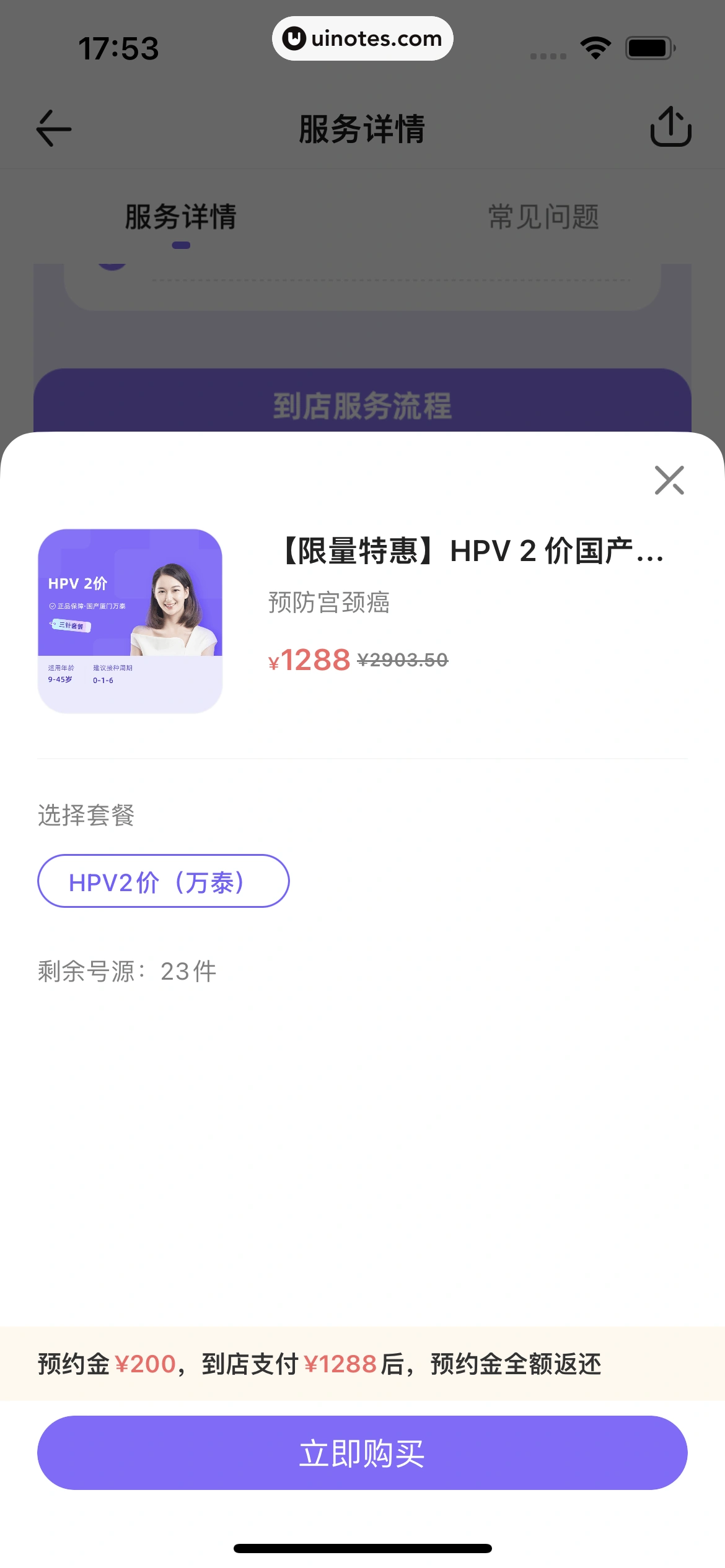Go back using the back arrow
The image size is (725, 1568).
click(x=53, y=128)
